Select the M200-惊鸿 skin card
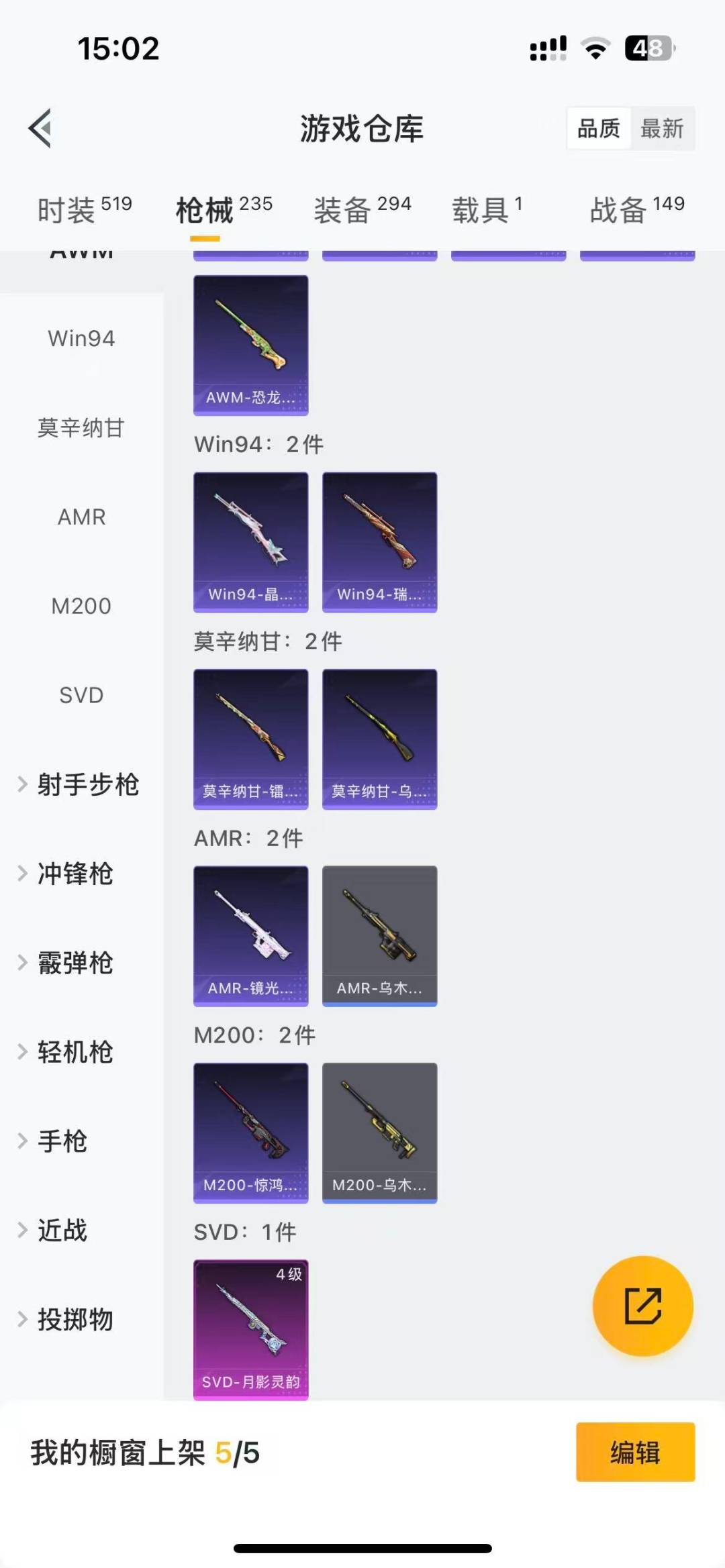The width and height of the screenshot is (725, 1568). (x=251, y=1133)
